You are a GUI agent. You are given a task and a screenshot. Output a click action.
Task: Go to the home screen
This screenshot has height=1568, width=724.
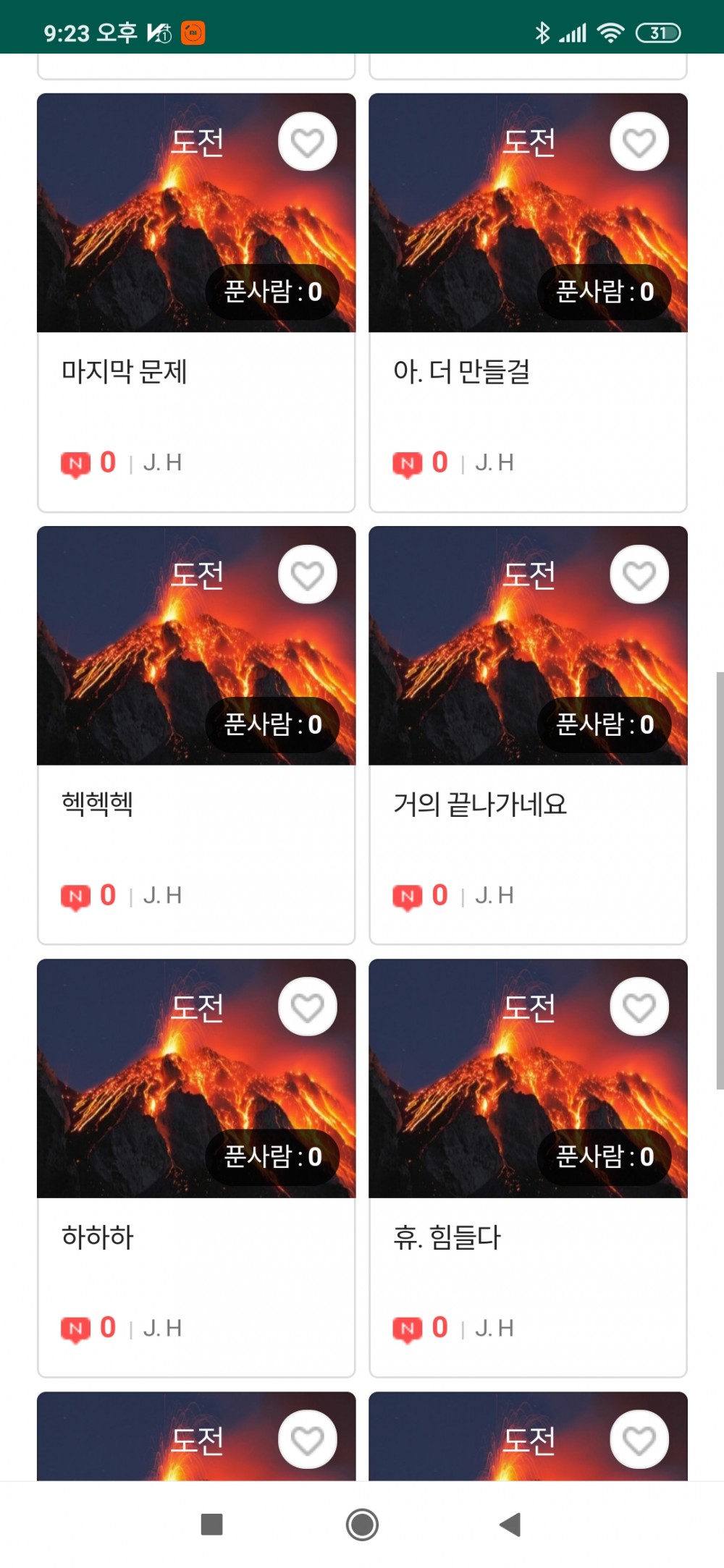[362, 1525]
